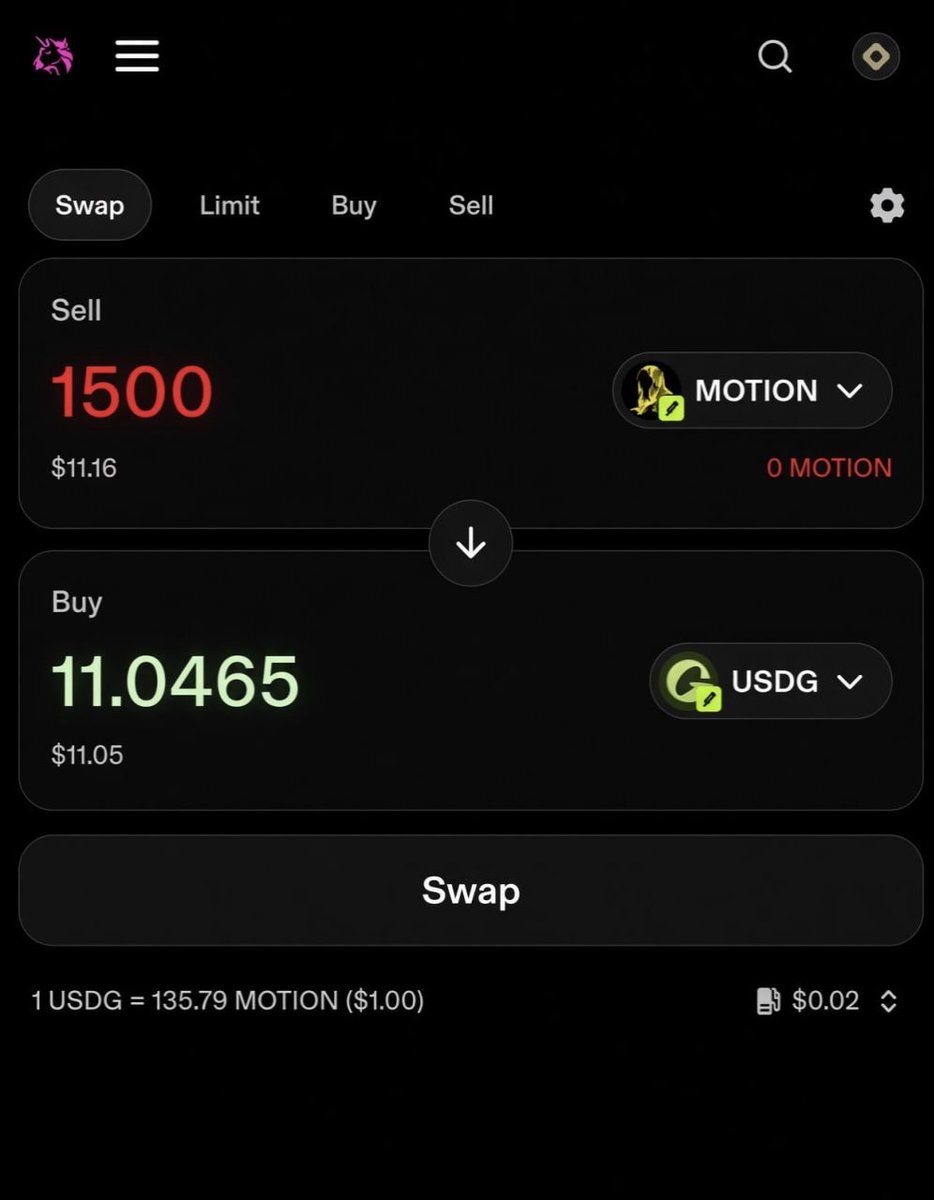Viewport: 934px width, 1200px height.
Task: Choose a different token than MOTION
Action: point(752,390)
